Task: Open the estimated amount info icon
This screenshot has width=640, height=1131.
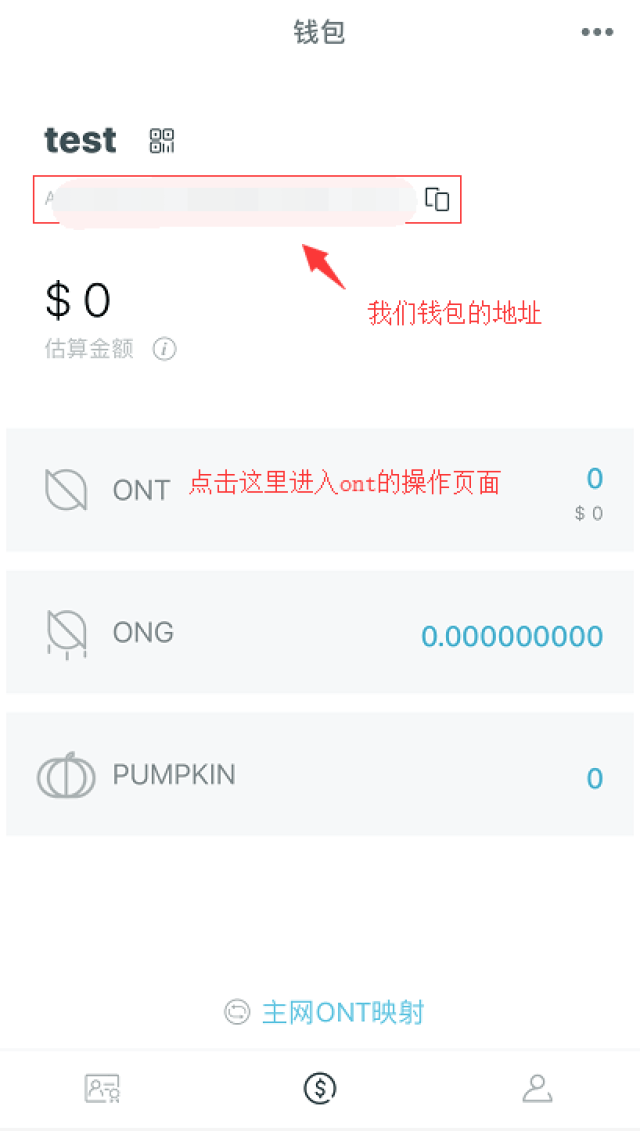Action: [x=165, y=349]
